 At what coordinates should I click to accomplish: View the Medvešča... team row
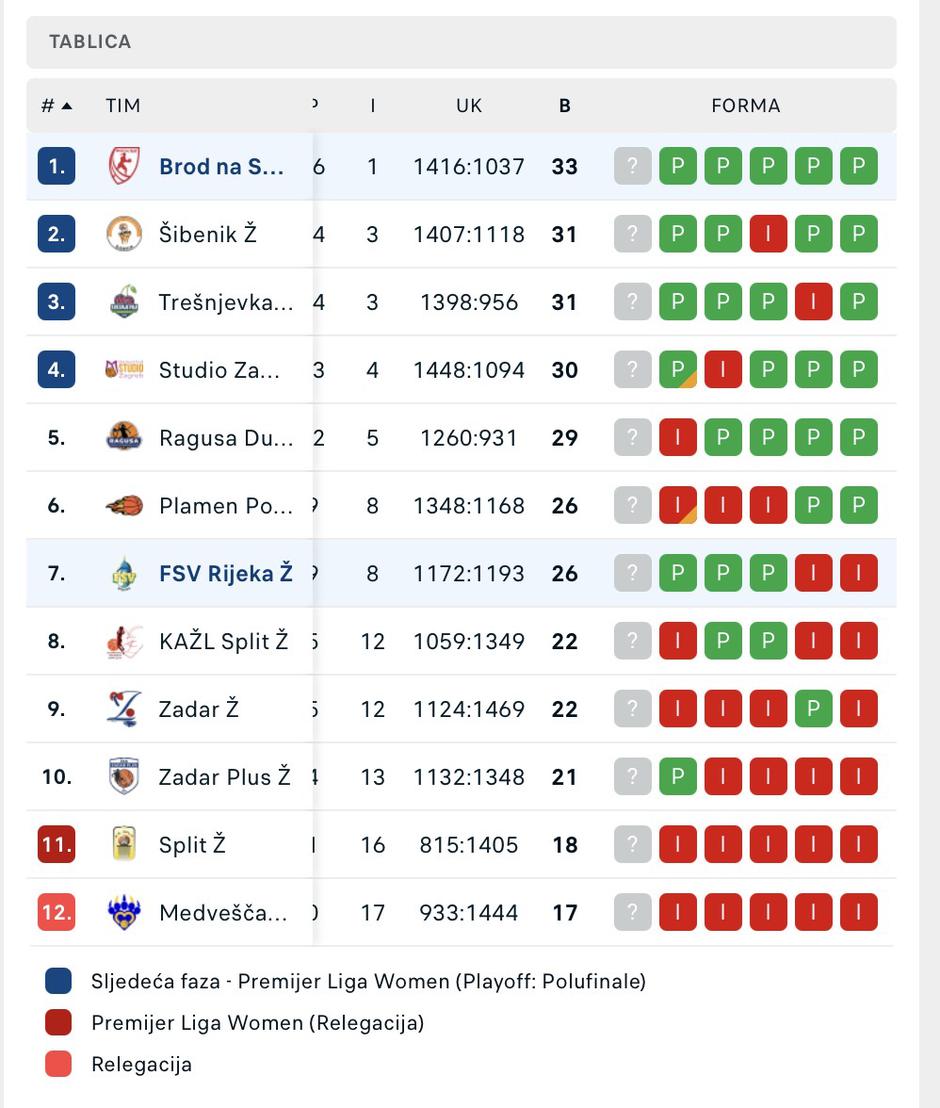coord(222,913)
